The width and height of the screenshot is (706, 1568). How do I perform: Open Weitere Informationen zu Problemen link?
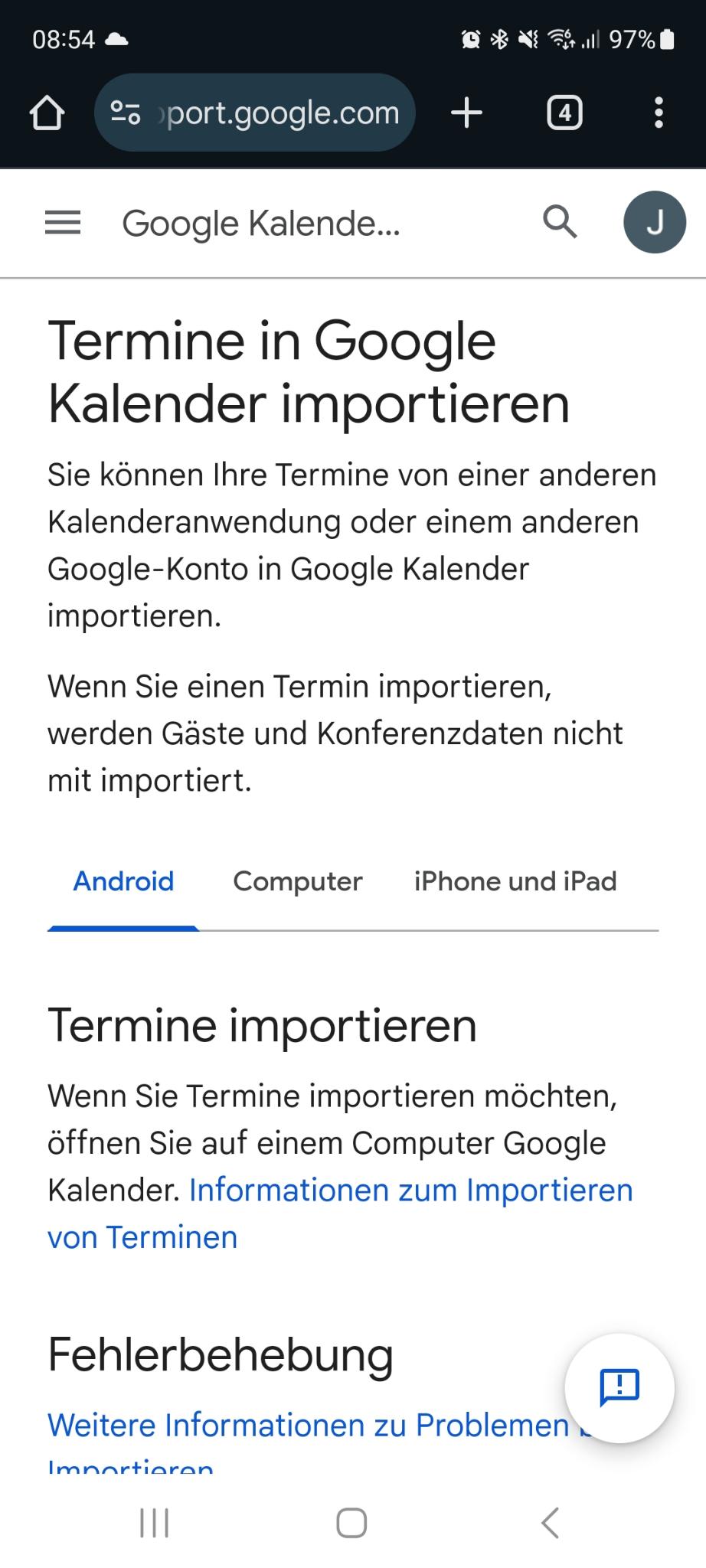tap(308, 1426)
